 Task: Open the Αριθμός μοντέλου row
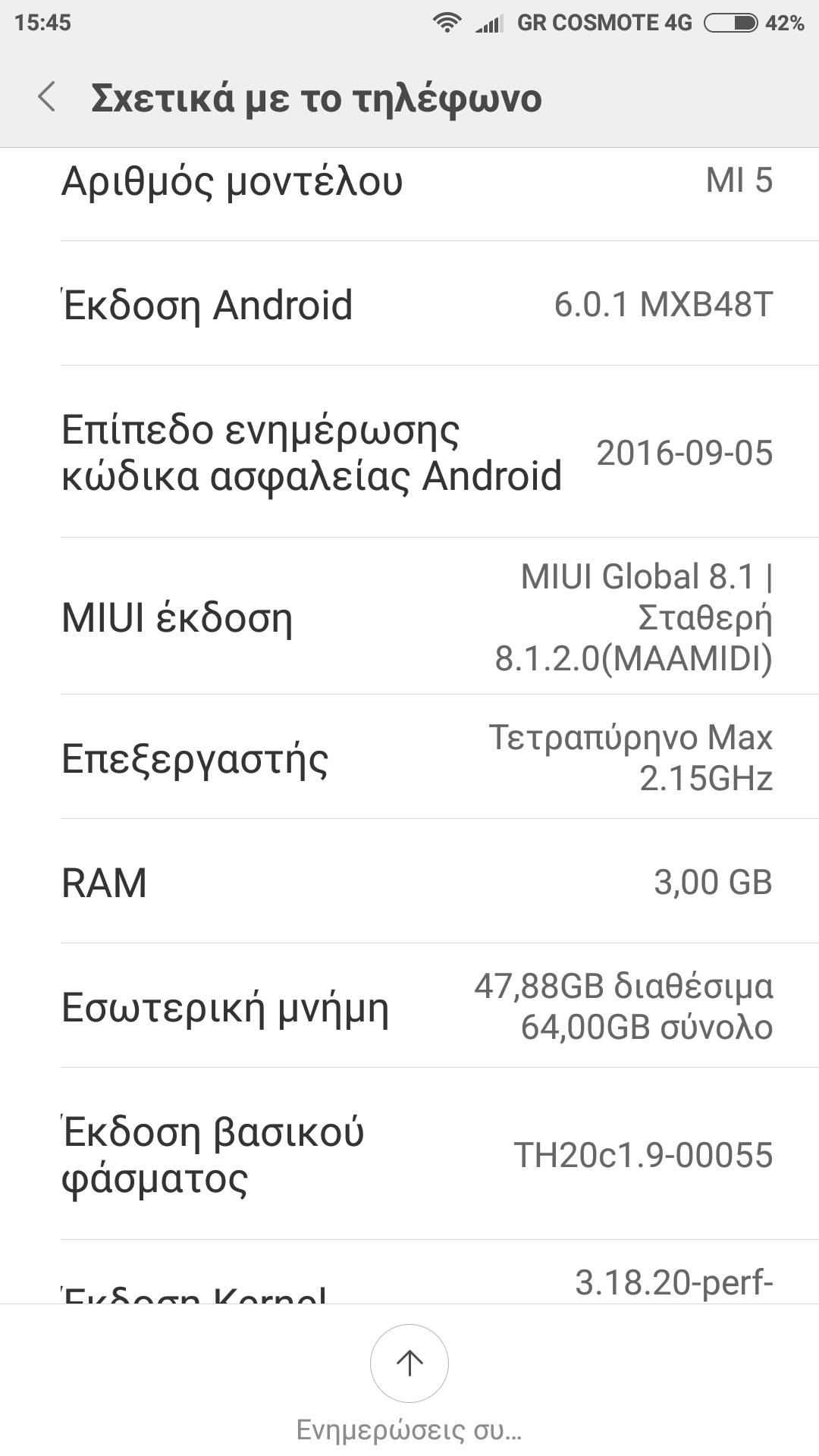coord(409,182)
